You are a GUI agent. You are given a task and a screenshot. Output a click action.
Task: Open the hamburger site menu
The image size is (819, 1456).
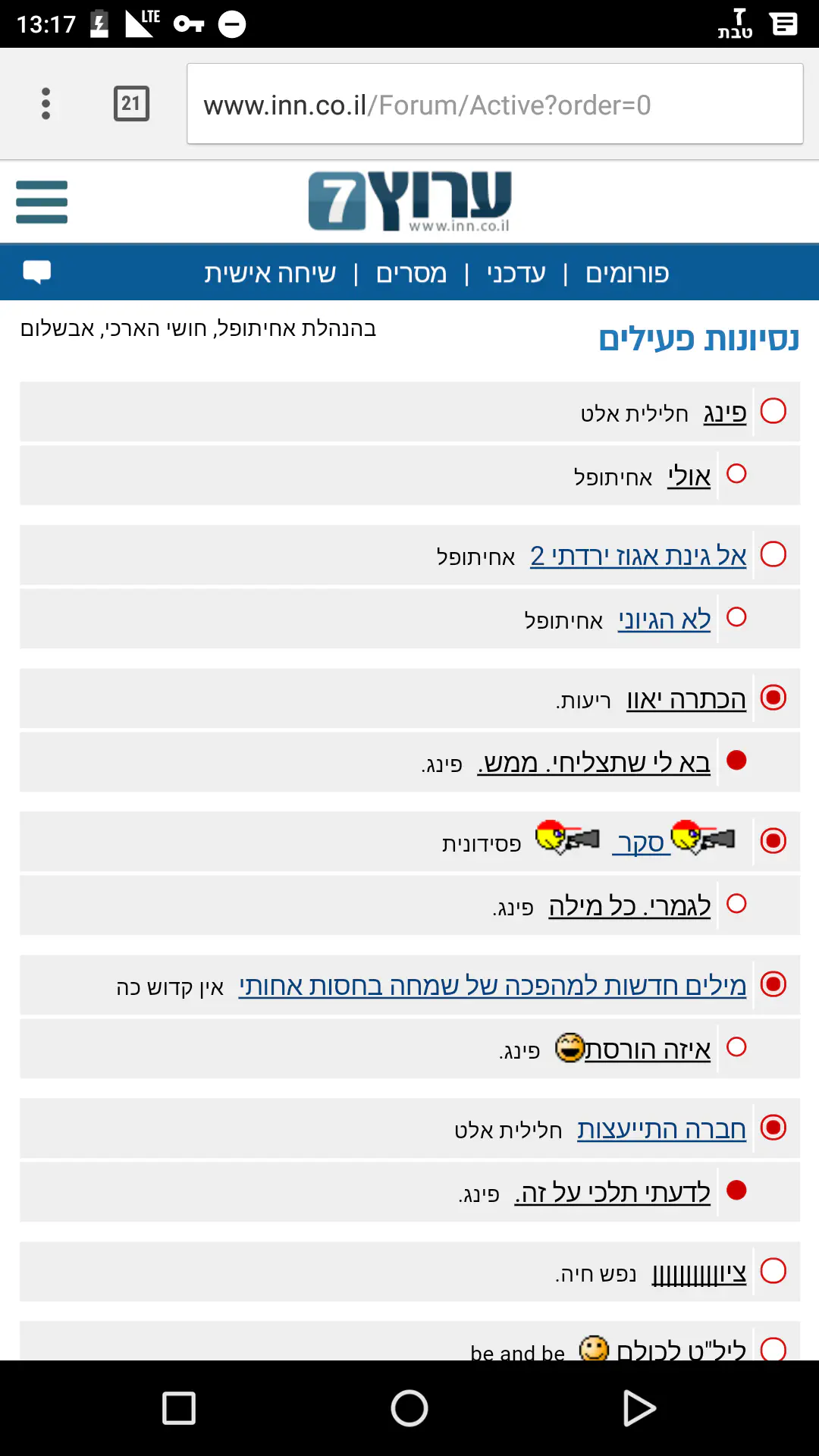[x=42, y=202]
